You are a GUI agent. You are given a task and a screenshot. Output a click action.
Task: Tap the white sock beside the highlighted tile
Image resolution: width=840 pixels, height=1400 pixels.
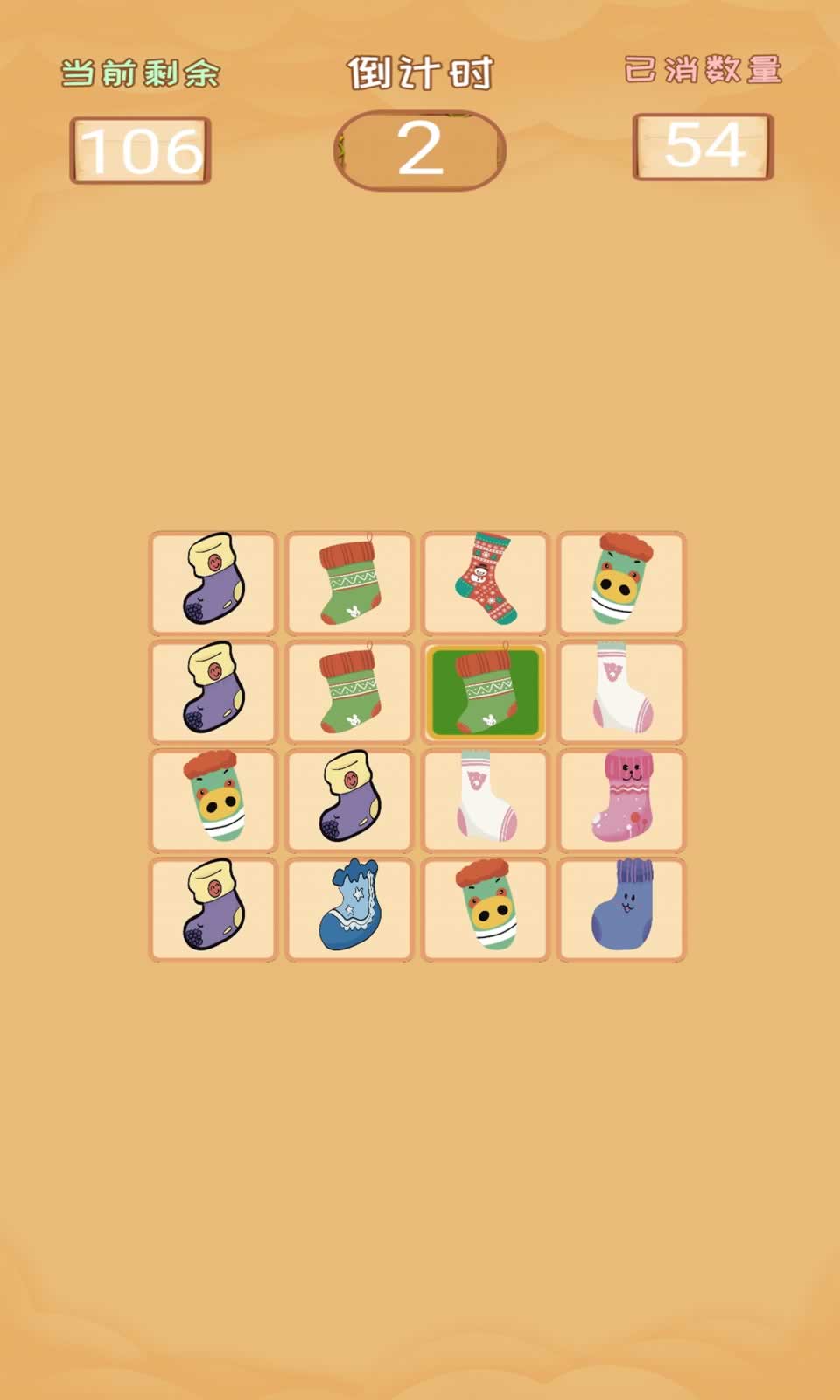click(x=622, y=691)
